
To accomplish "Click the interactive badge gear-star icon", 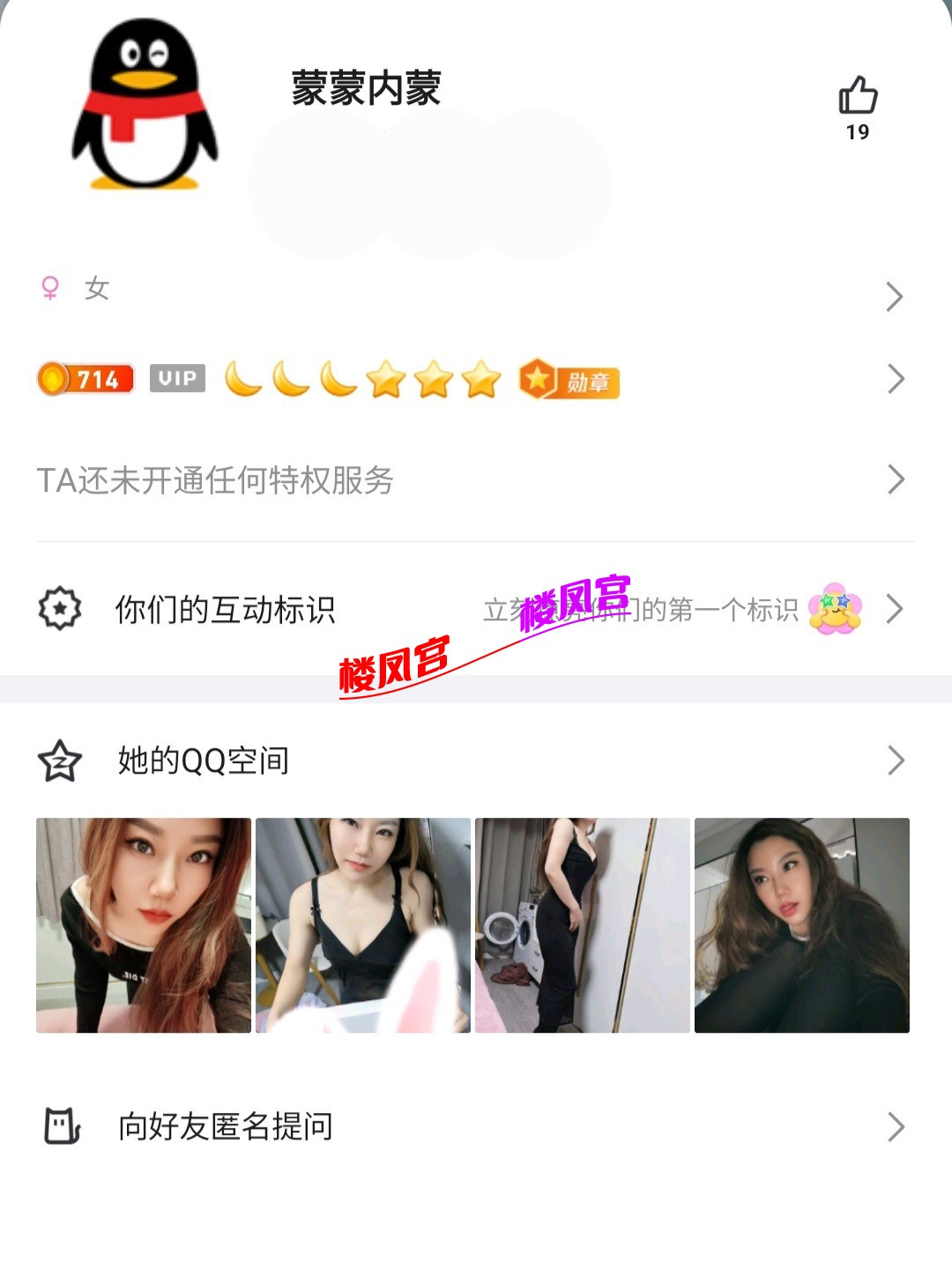I will click(60, 608).
